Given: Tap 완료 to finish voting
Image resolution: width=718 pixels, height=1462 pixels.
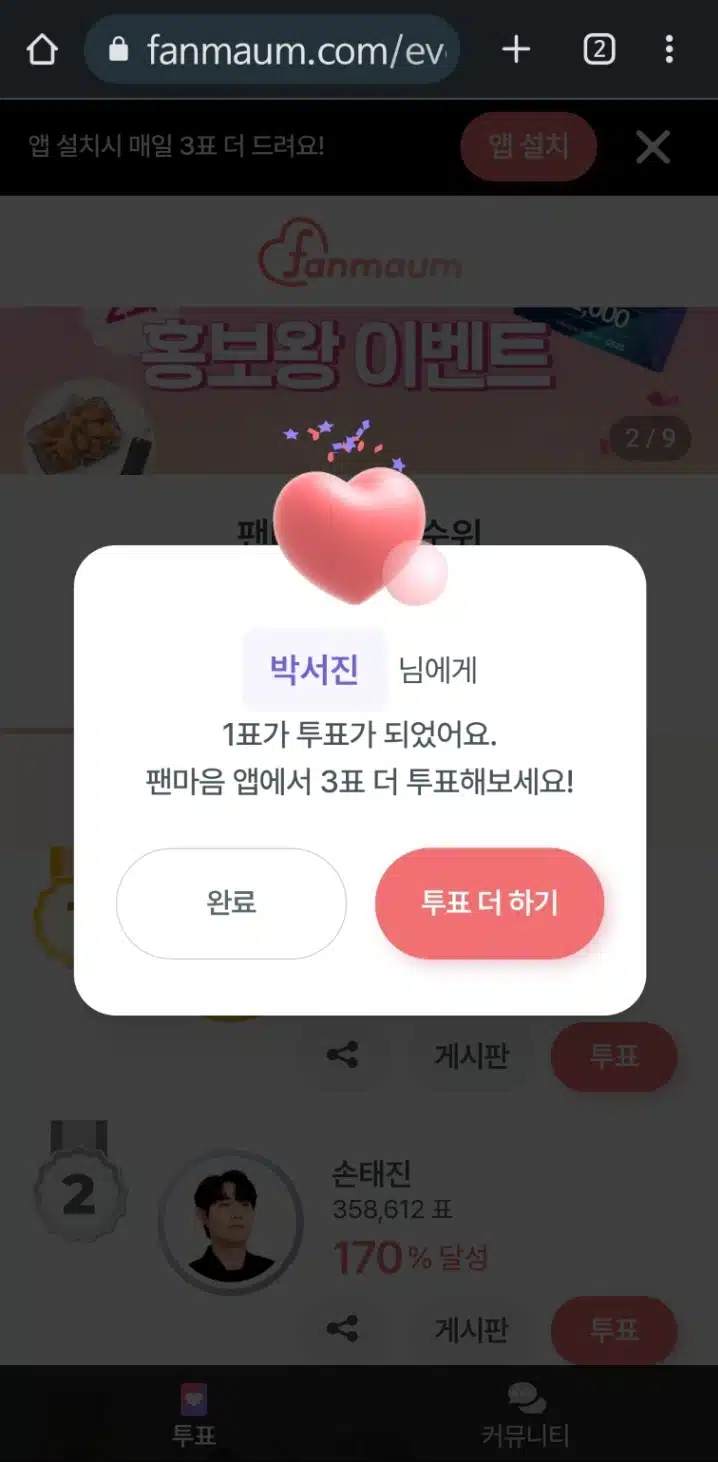Looking at the screenshot, I should pos(231,903).
